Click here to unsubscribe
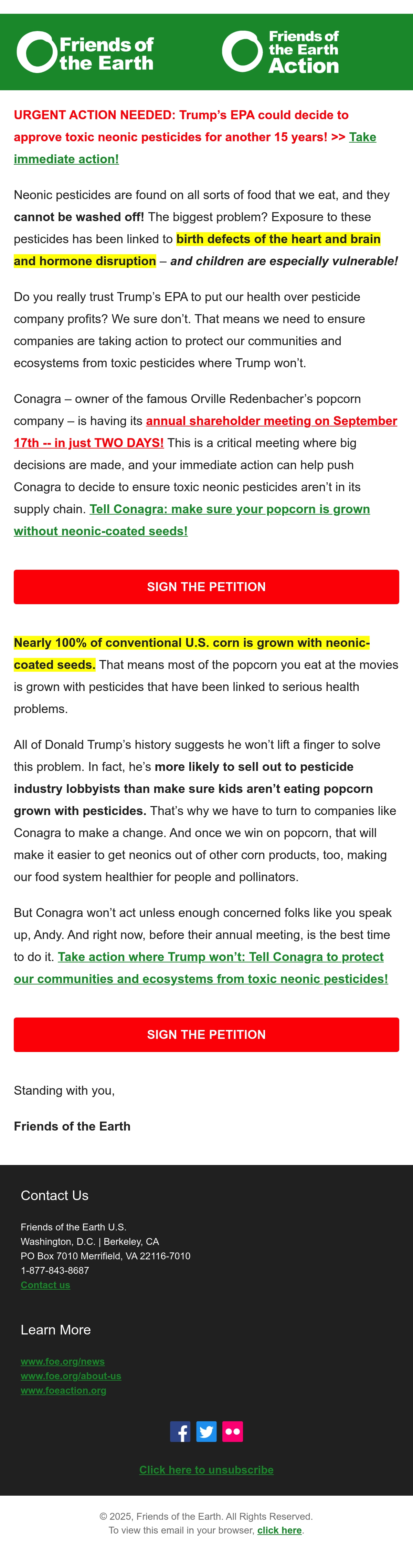 coord(206,1470)
